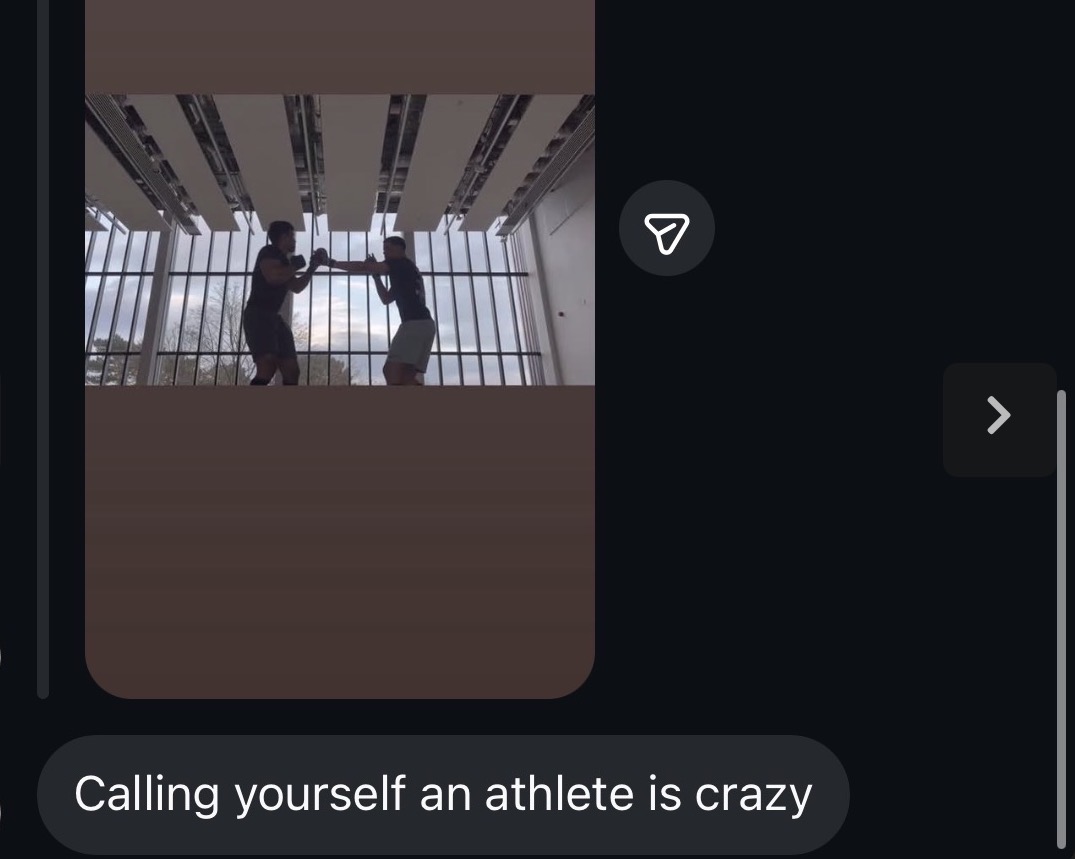Forward the shared reel using the send icon
Viewport: 1075px width, 859px height.
(x=666, y=229)
